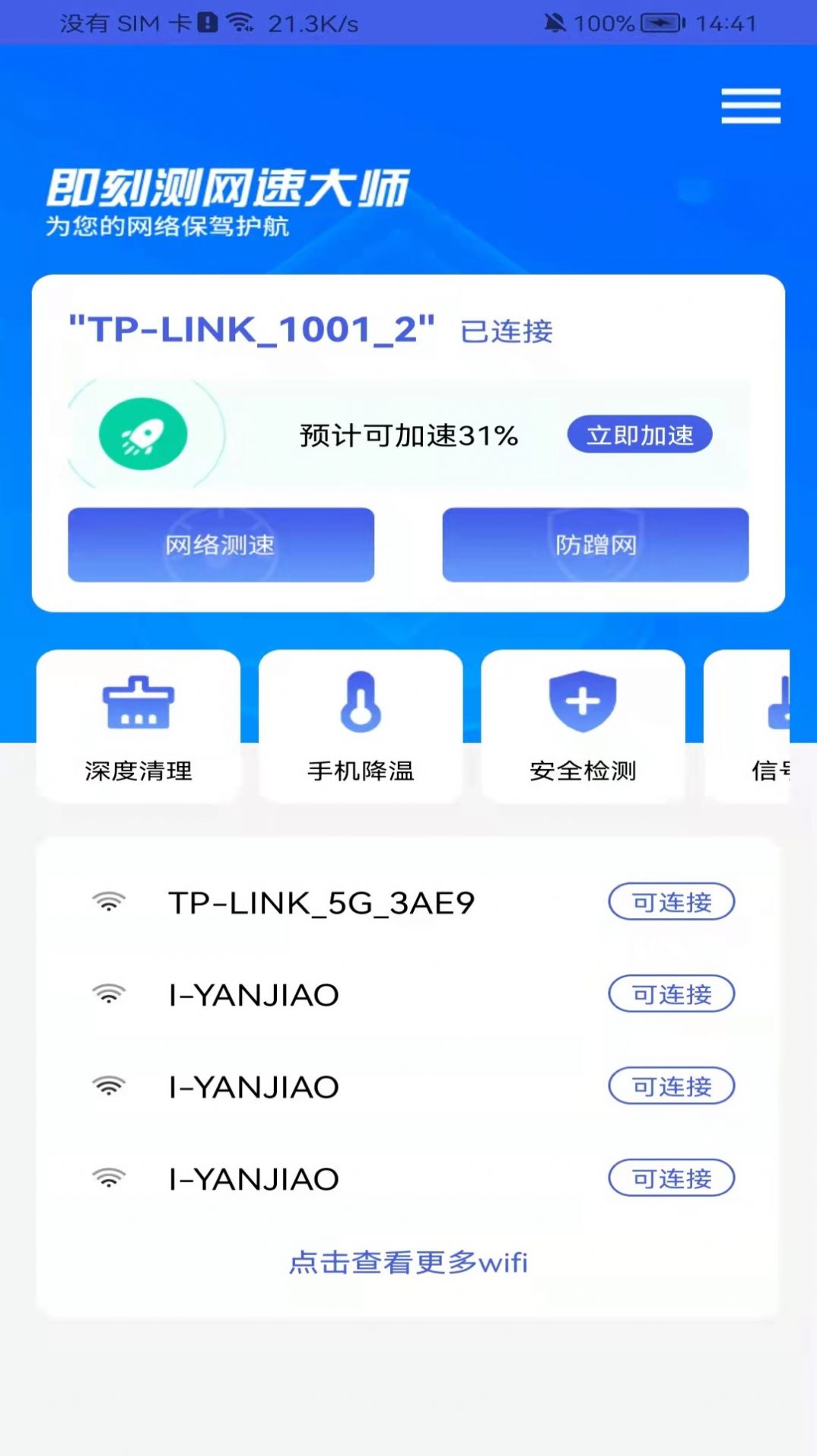Tap 立即加速 to accelerate now
817x1456 pixels.
(640, 434)
